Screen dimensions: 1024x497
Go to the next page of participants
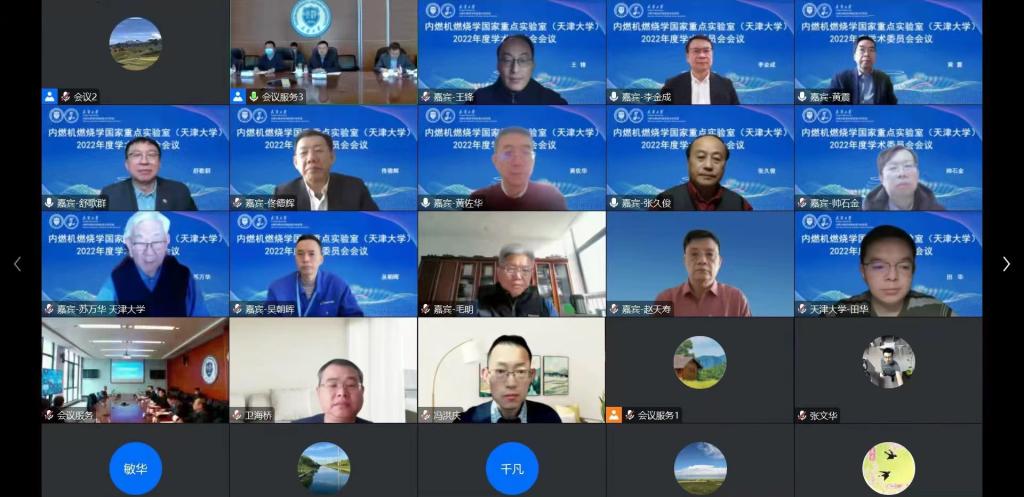[1006, 264]
